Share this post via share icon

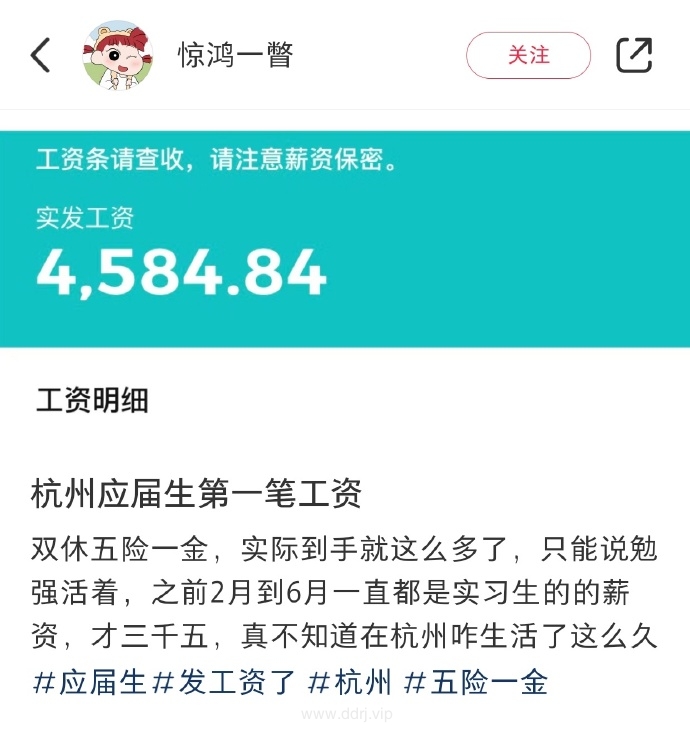[x=634, y=55]
